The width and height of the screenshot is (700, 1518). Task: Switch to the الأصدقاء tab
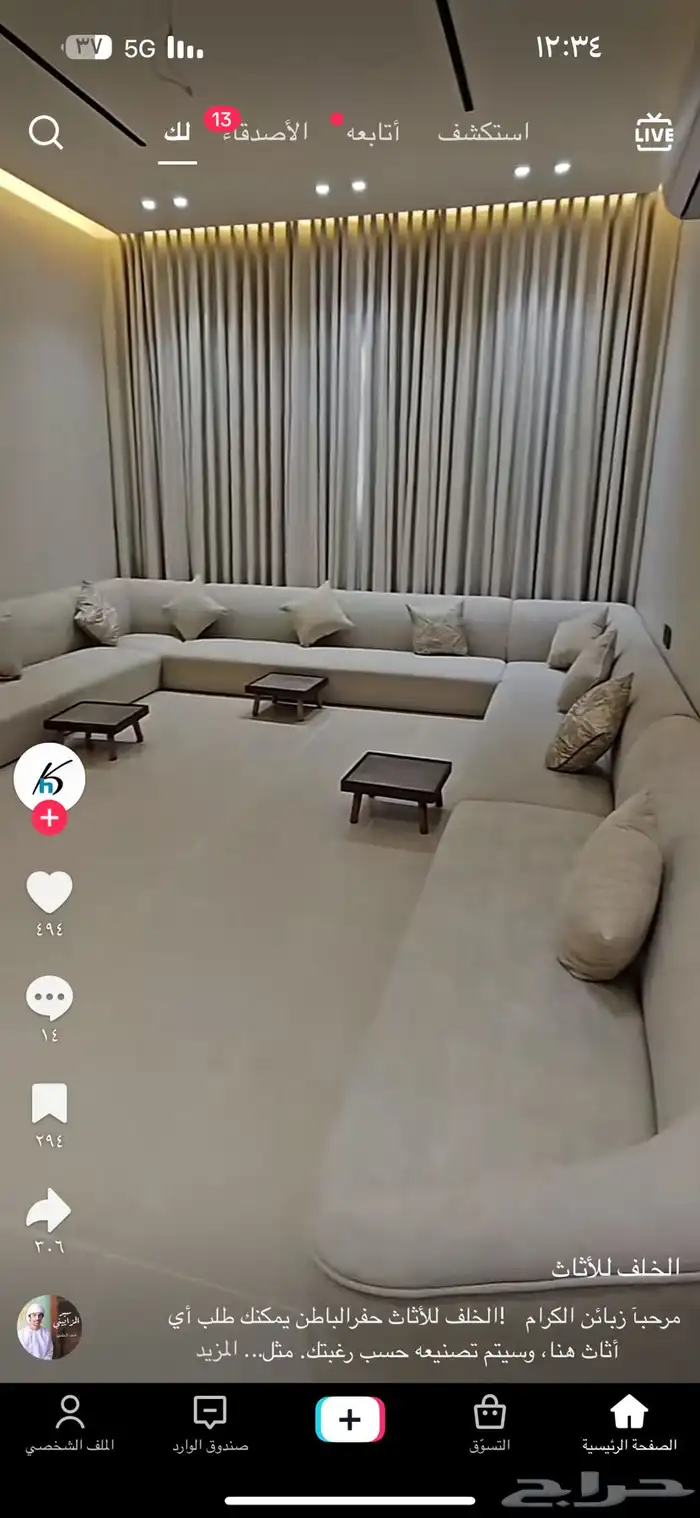[x=263, y=132]
